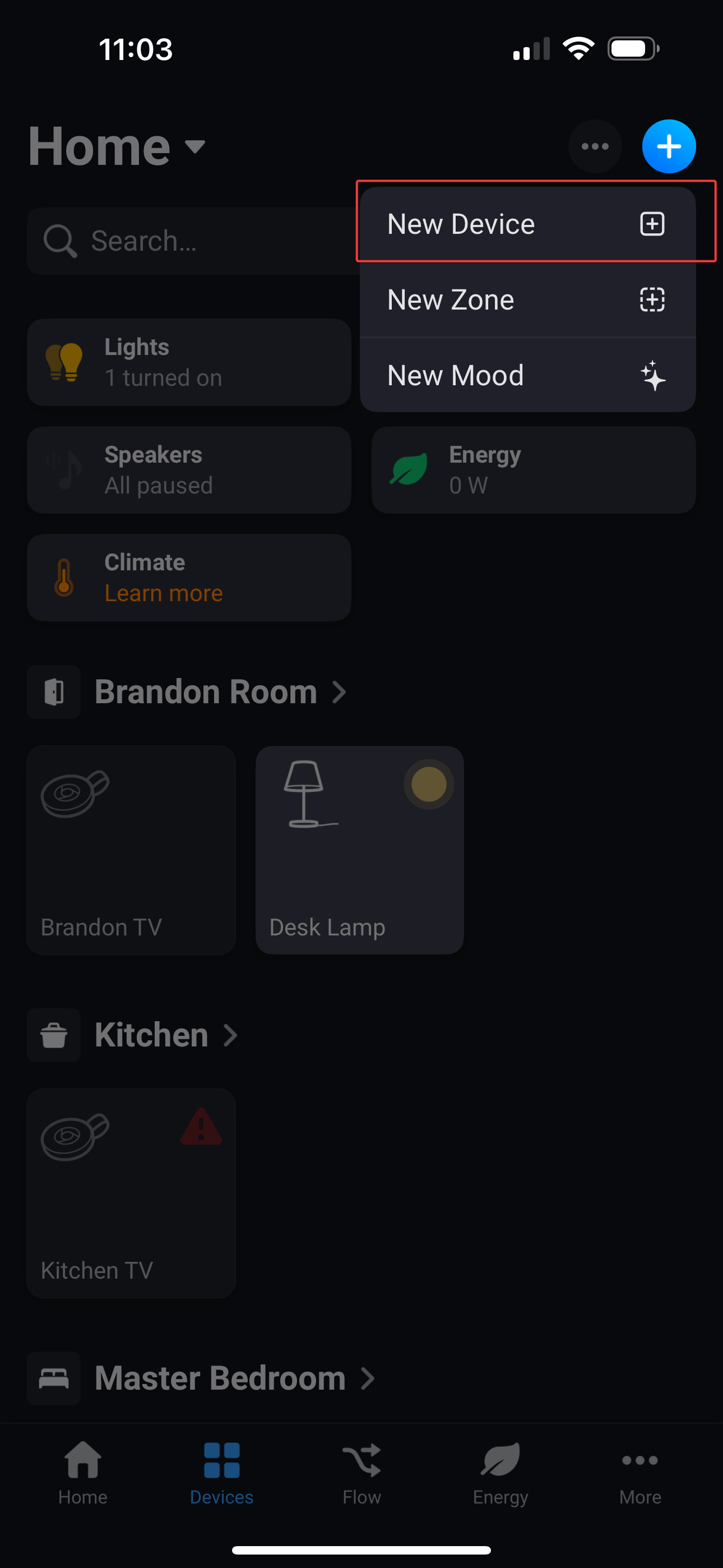Tap the Search field
723x1568 pixels.
(x=189, y=241)
